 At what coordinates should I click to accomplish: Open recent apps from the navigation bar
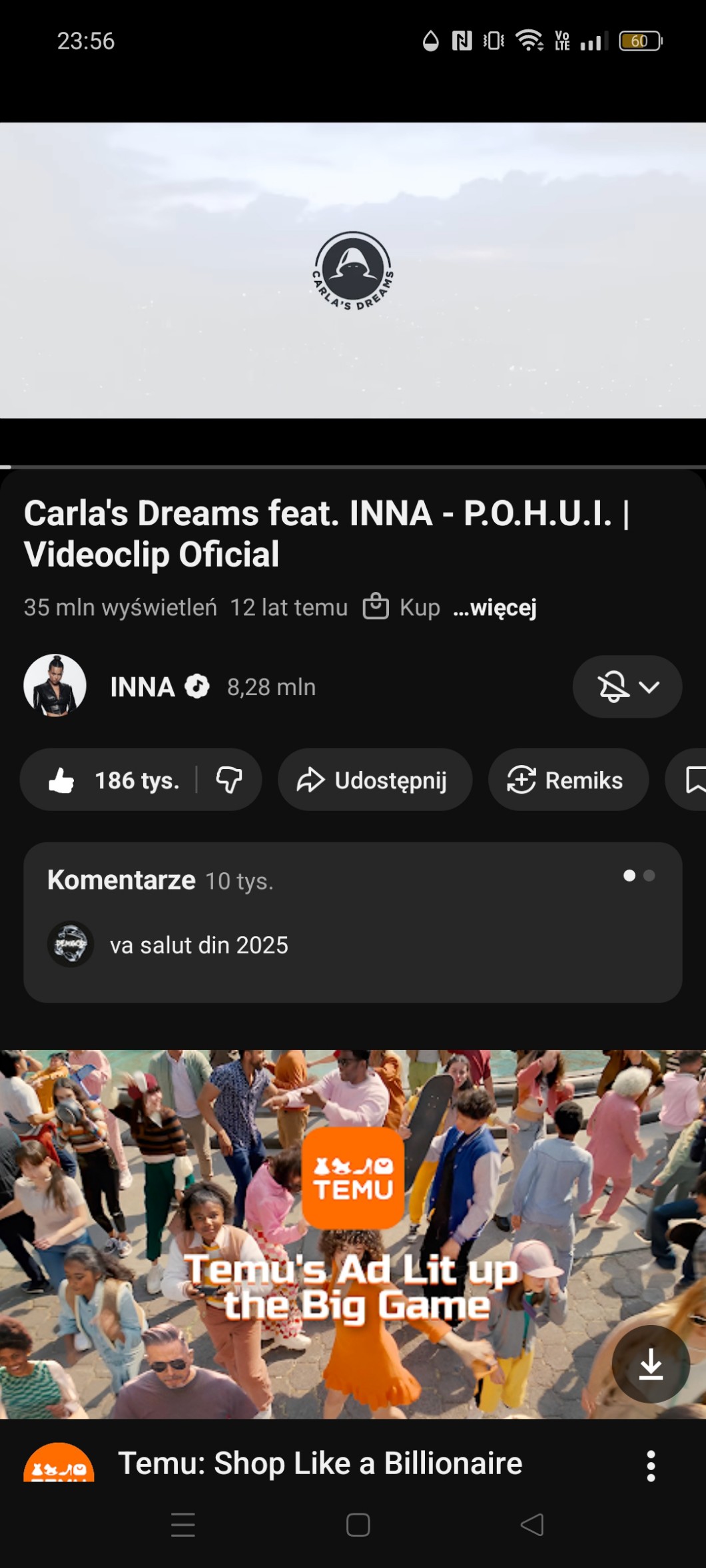(x=183, y=1525)
